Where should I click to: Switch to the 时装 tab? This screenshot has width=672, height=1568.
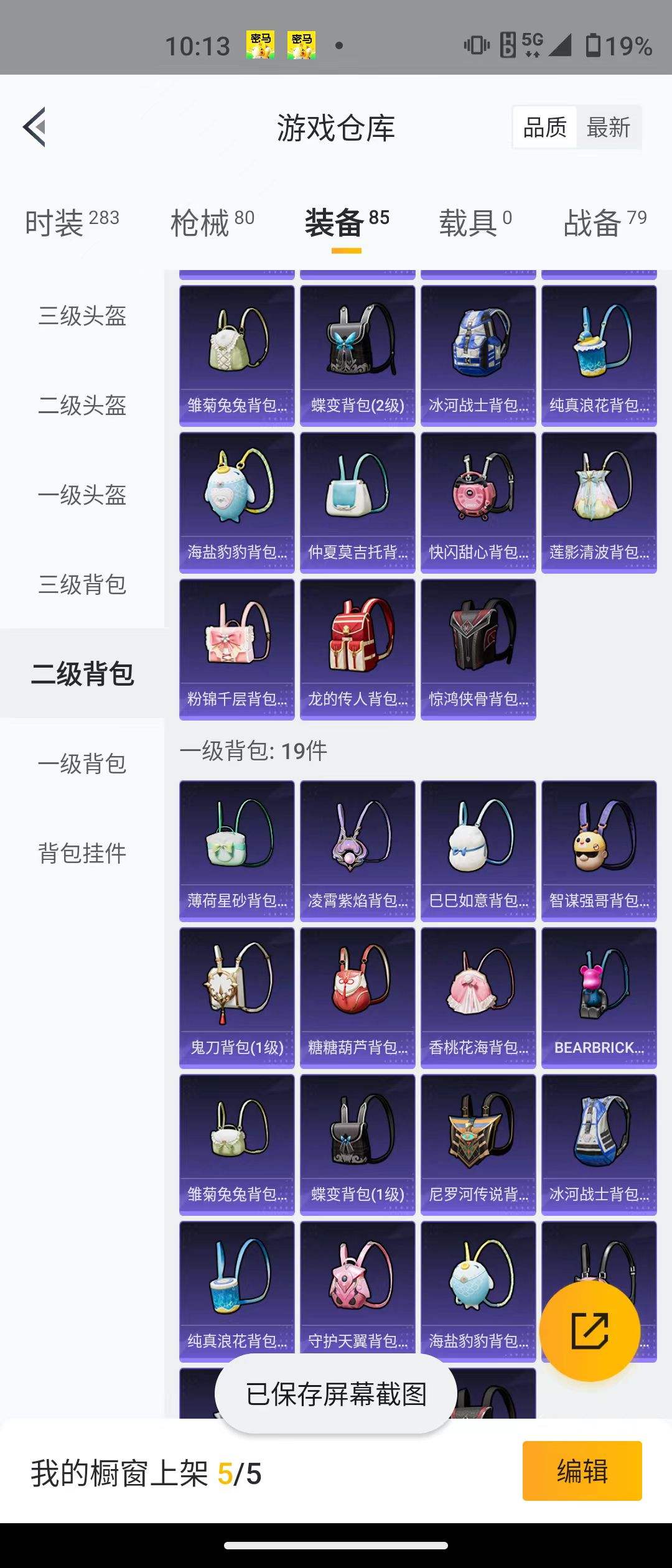tap(72, 222)
